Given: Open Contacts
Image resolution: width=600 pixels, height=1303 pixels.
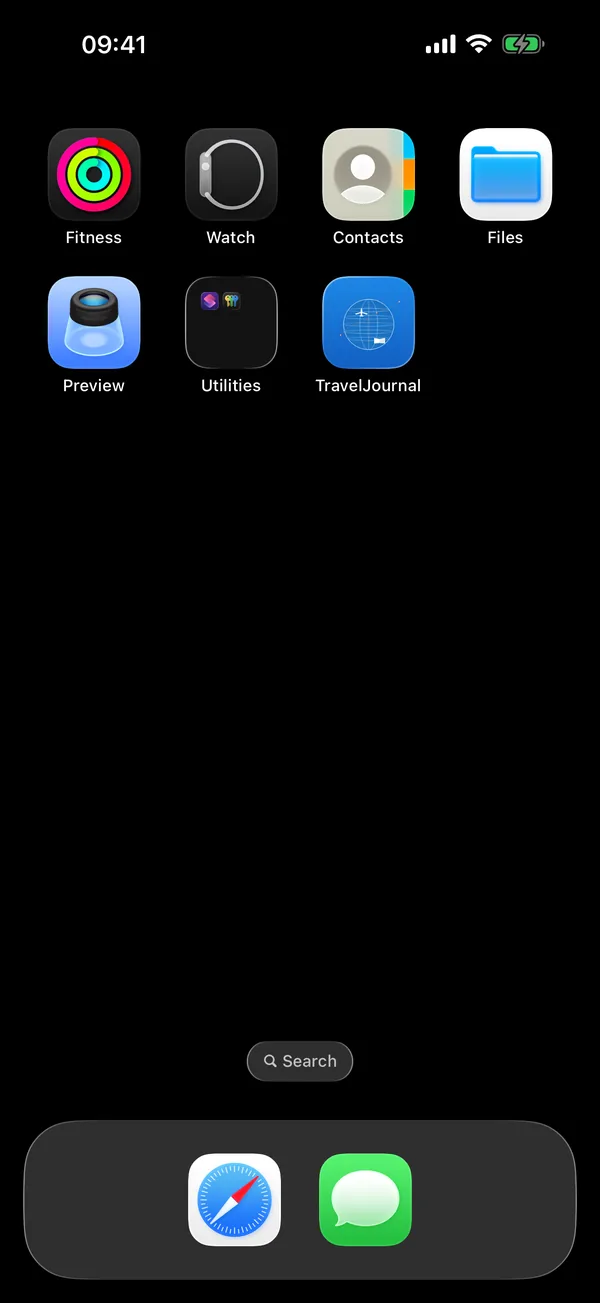Looking at the screenshot, I should (368, 174).
